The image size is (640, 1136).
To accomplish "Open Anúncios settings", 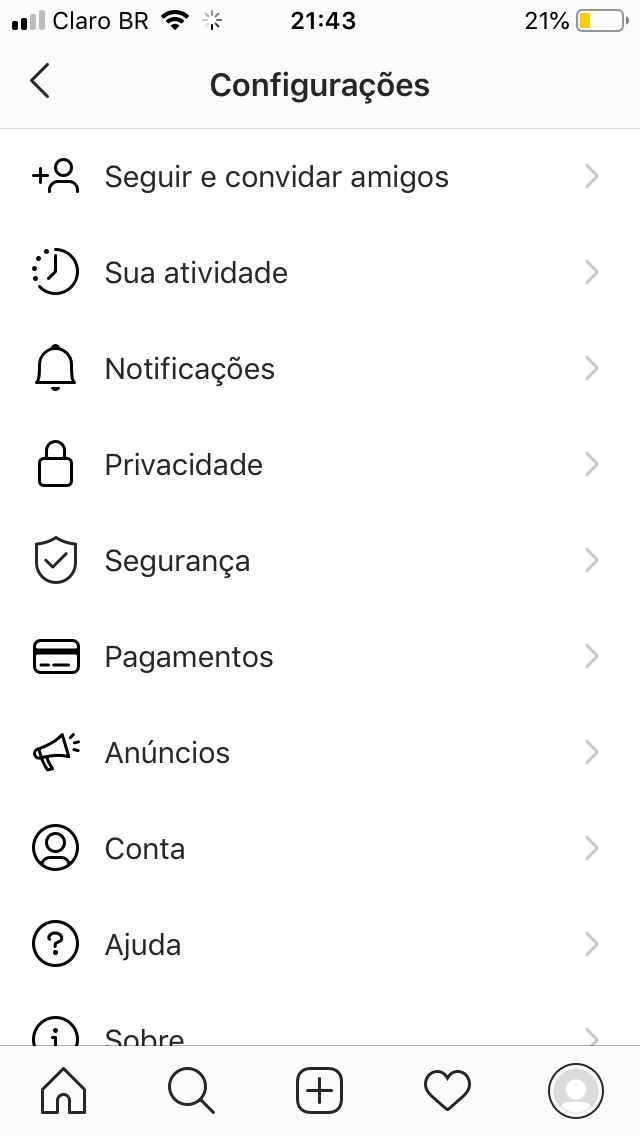I will (320, 753).
